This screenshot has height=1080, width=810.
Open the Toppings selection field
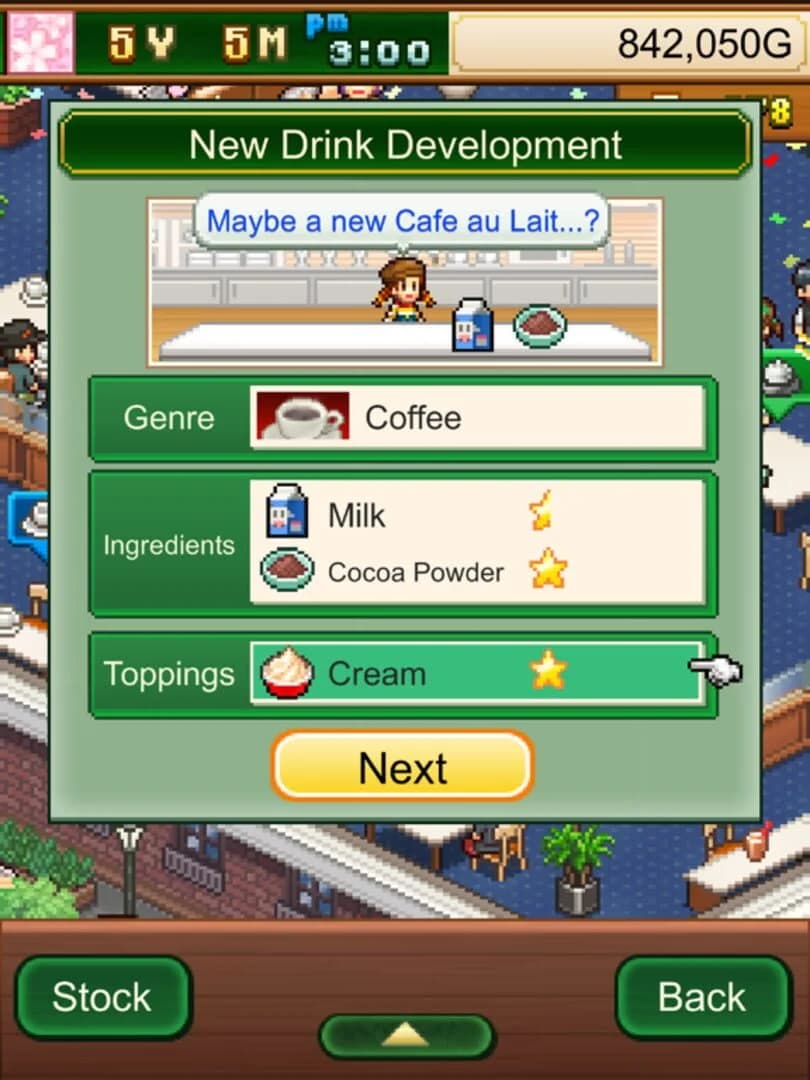click(x=450, y=673)
